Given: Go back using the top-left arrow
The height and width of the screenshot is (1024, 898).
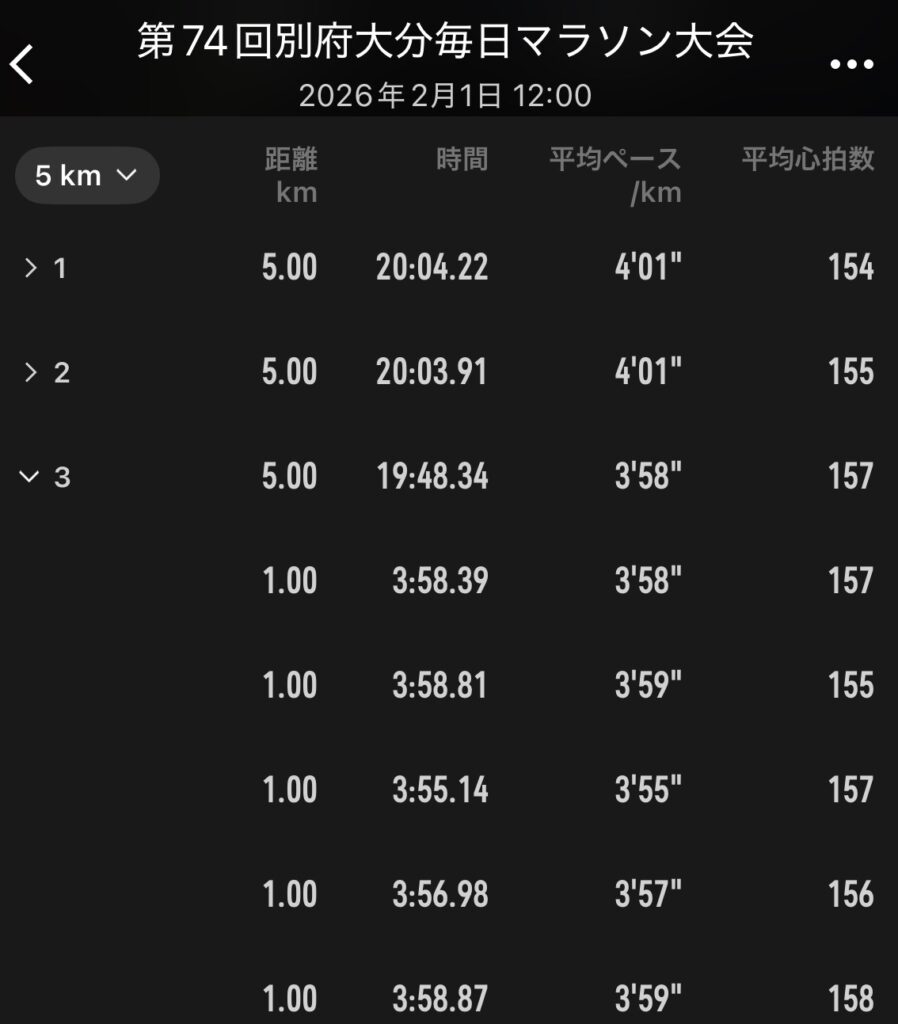Looking at the screenshot, I should (22, 64).
